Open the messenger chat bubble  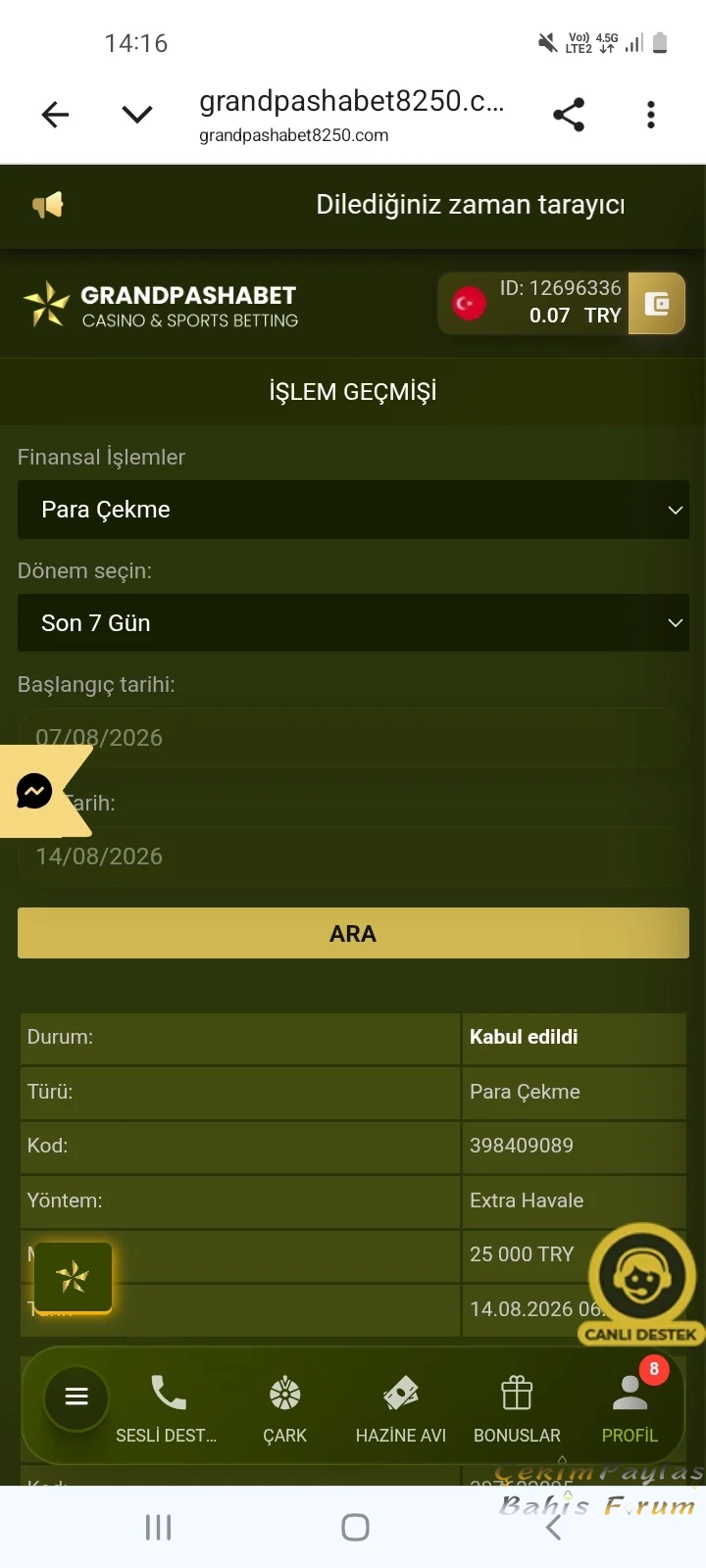(x=34, y=791)
